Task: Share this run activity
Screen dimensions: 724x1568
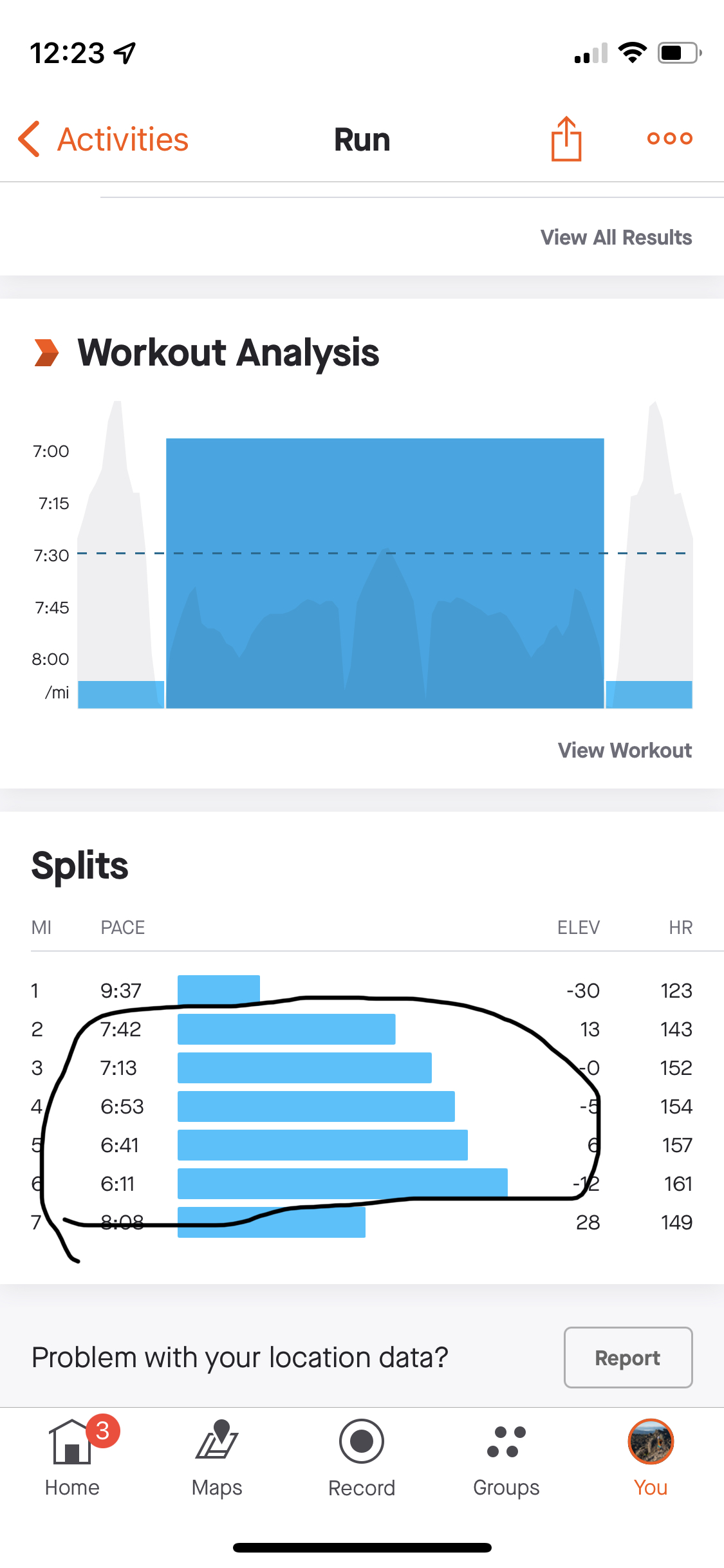Action: (566, 139)
